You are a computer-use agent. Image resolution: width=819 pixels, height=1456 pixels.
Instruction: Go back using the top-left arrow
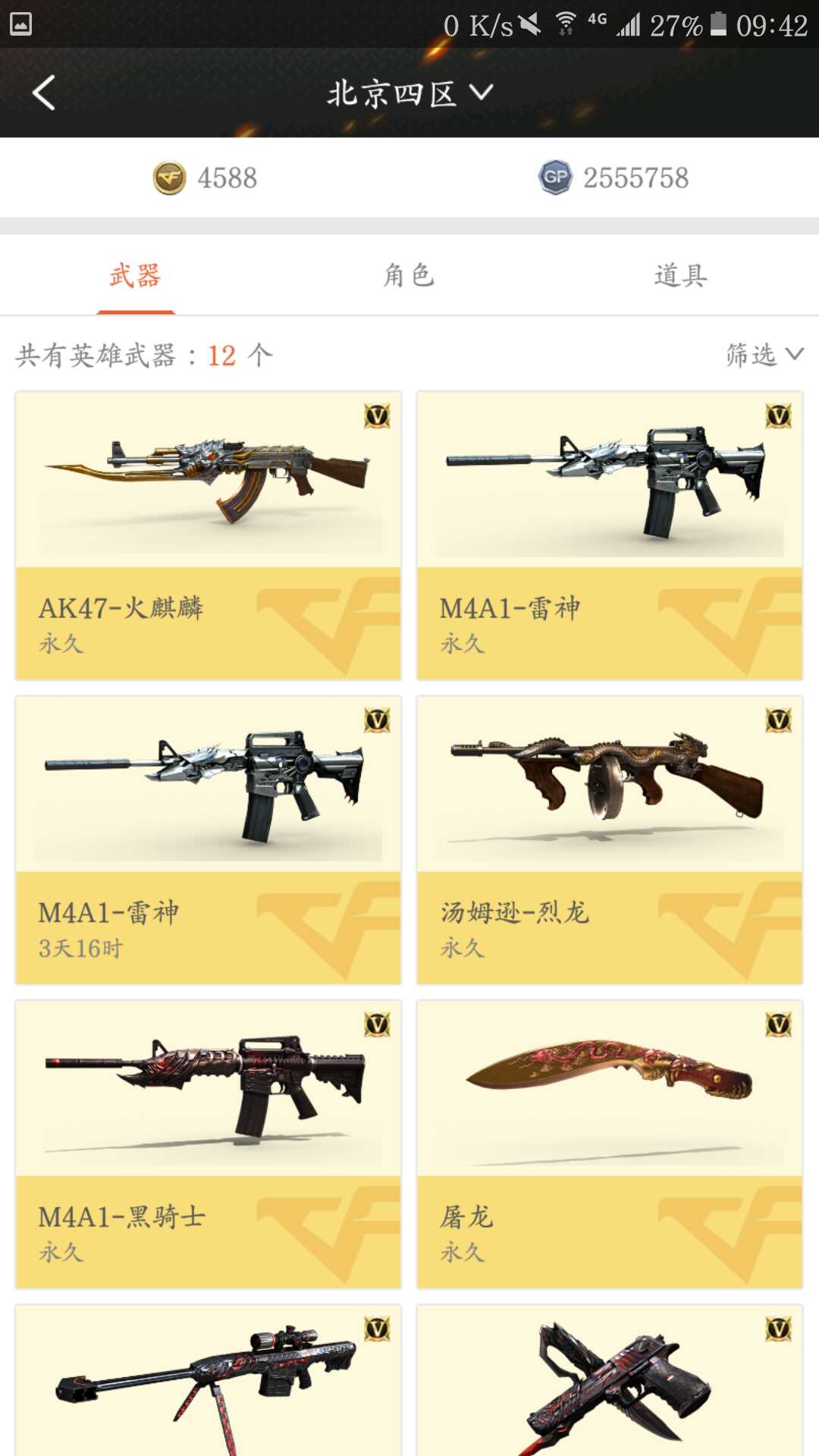tap(44, 93)
